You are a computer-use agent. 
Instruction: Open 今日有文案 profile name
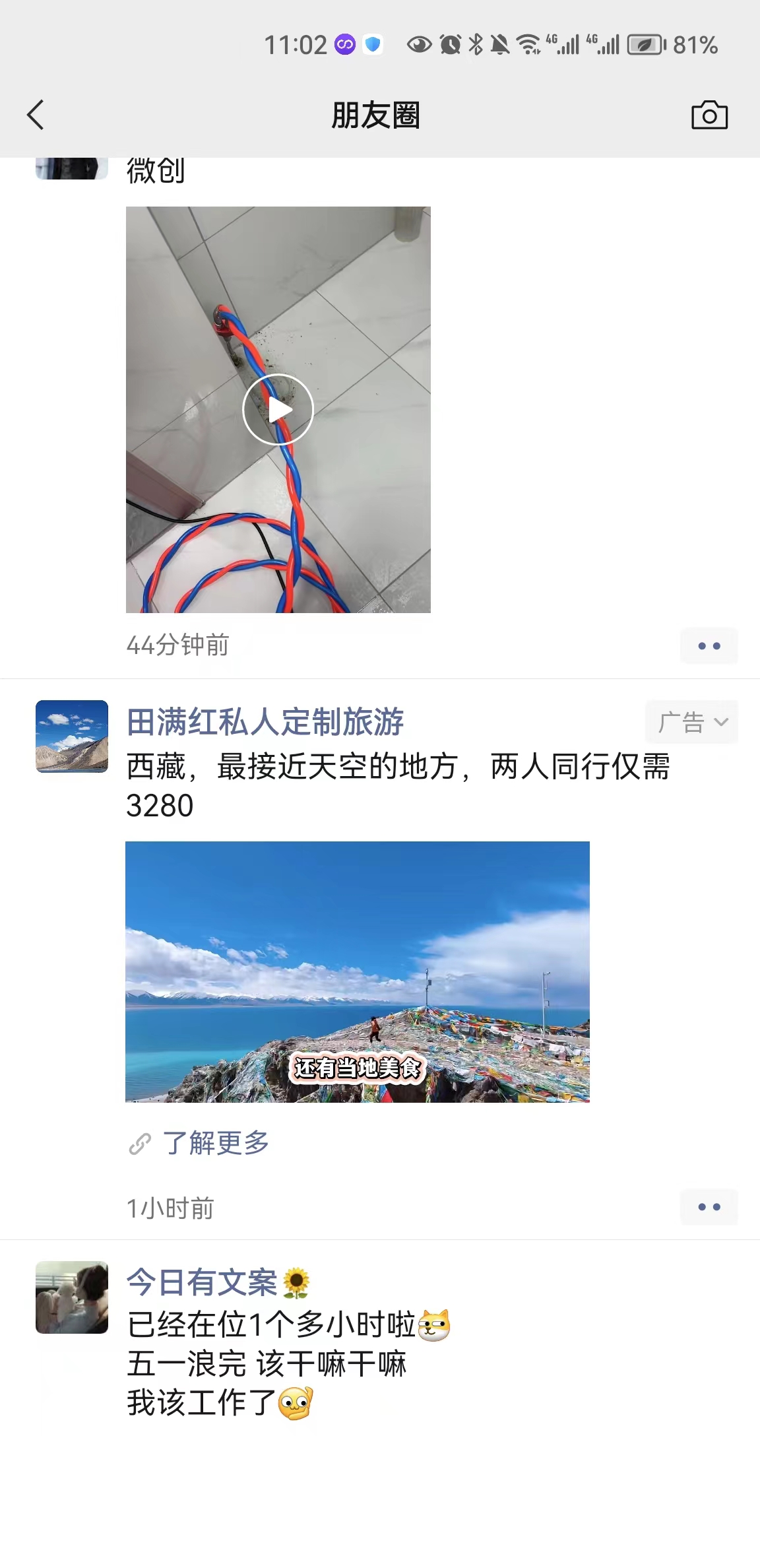[x=202, y=1282]
